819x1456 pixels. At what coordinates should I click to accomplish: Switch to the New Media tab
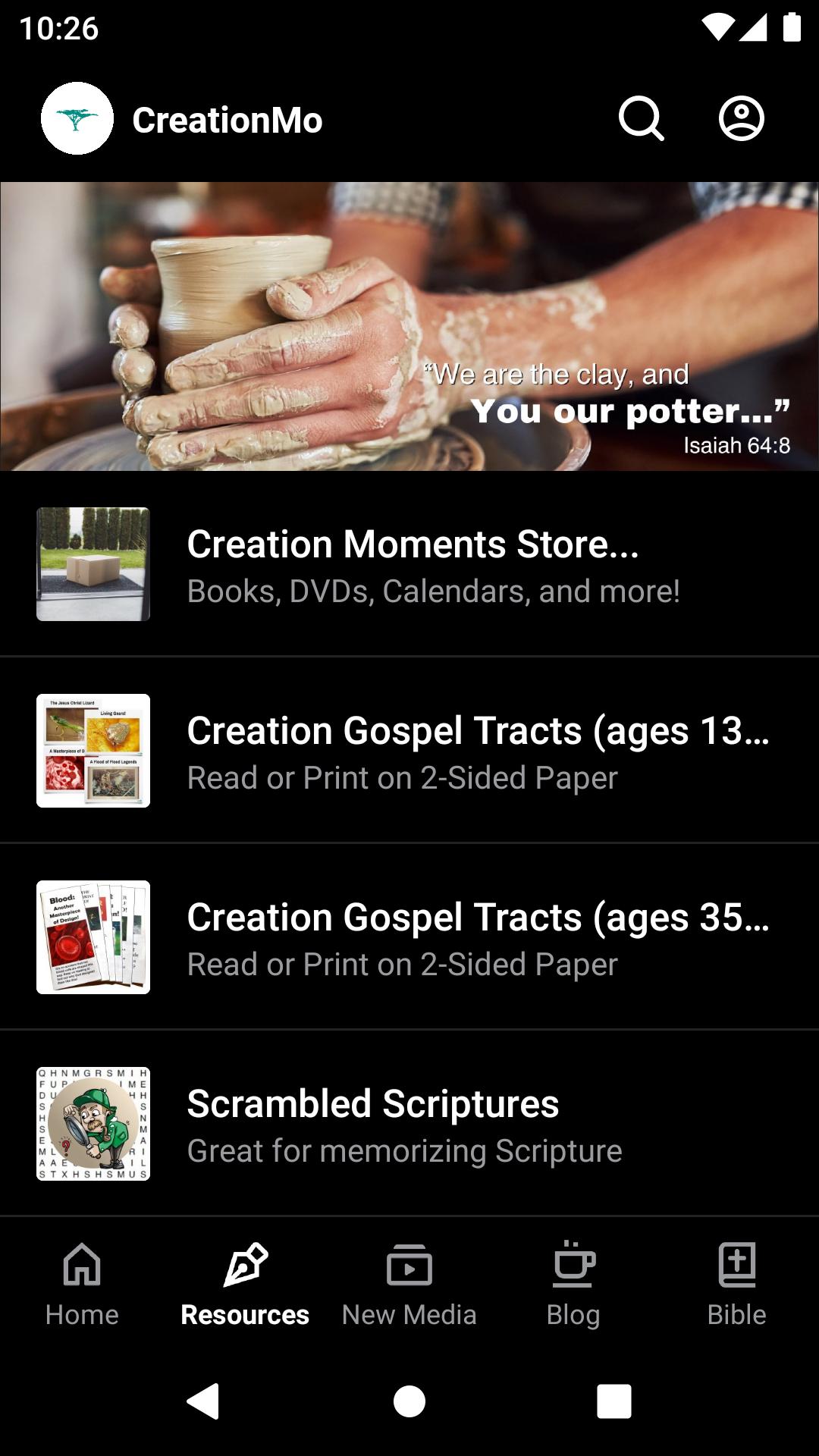pos(409,1283)
